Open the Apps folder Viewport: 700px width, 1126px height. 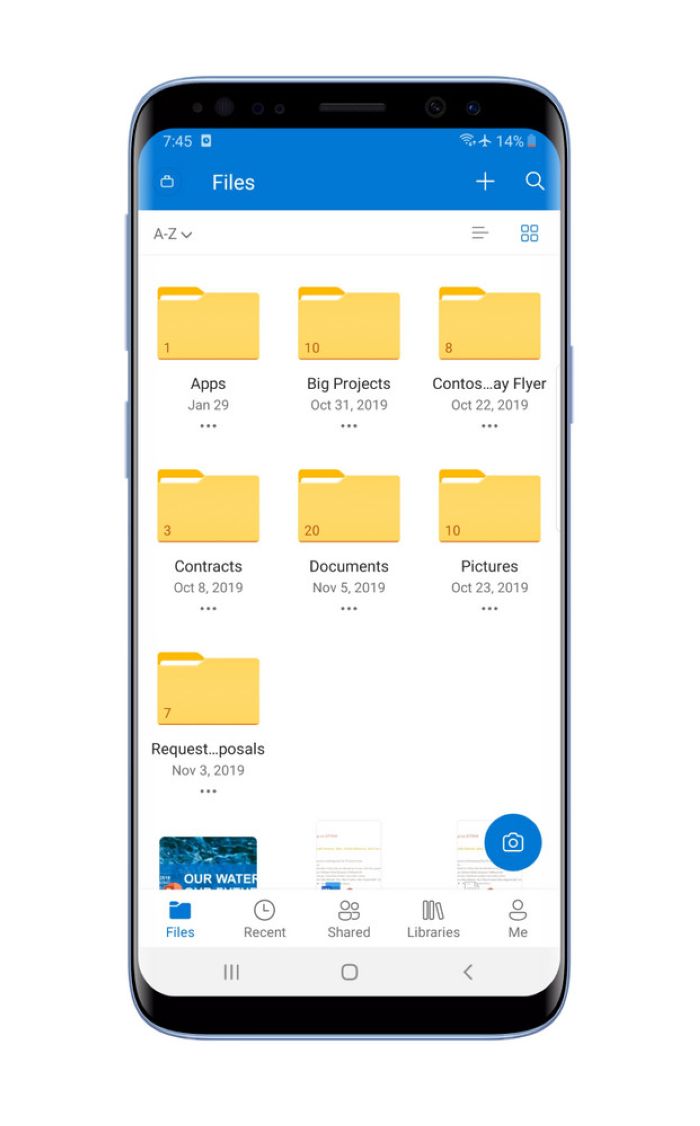point(208,325)
